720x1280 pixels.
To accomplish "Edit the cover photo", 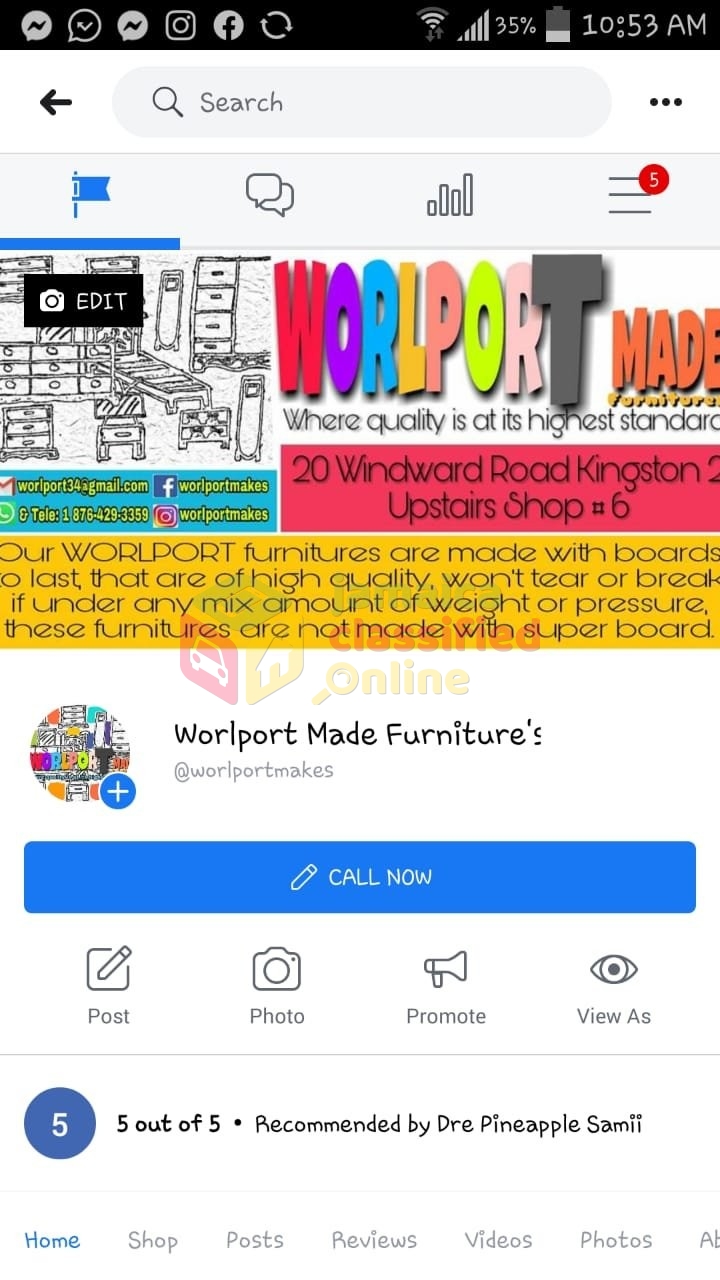I will click(x=84, y=300).
